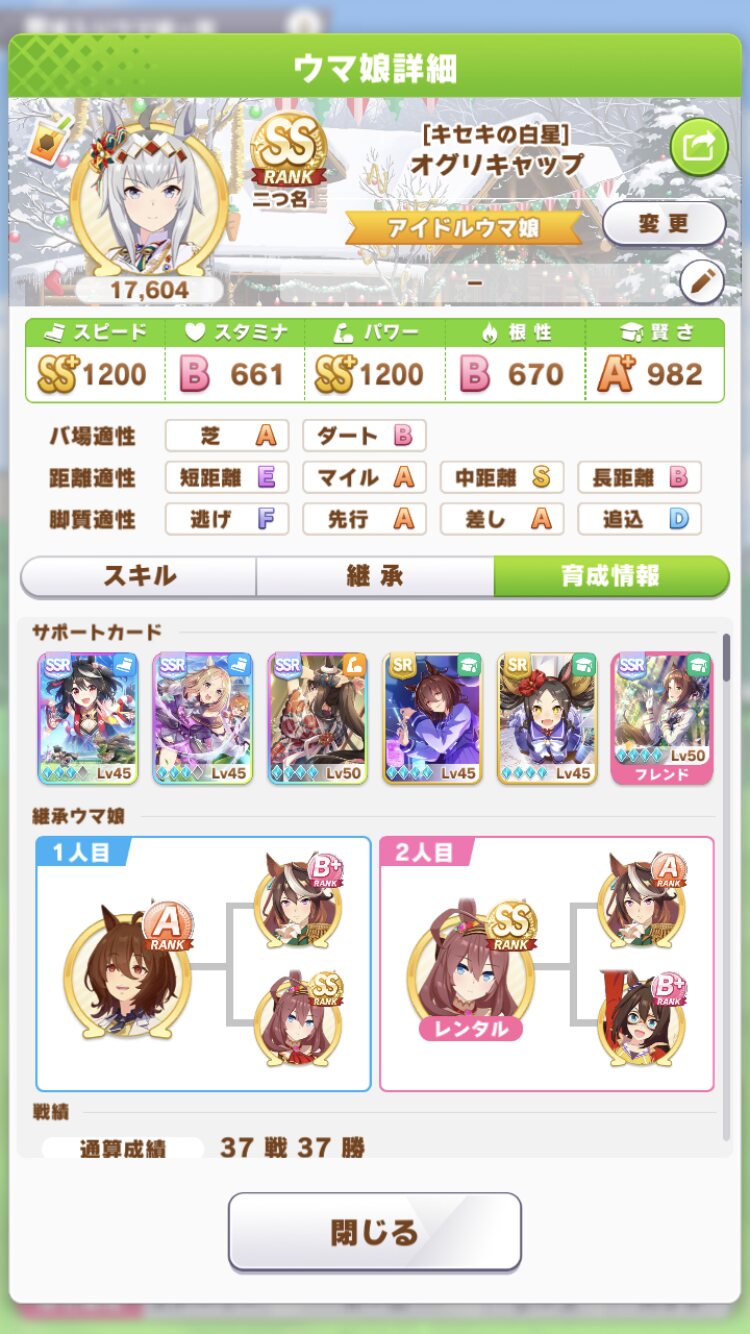Switch to the 継承 tab
Viewport: 750px width, 1334px height.
375,576
